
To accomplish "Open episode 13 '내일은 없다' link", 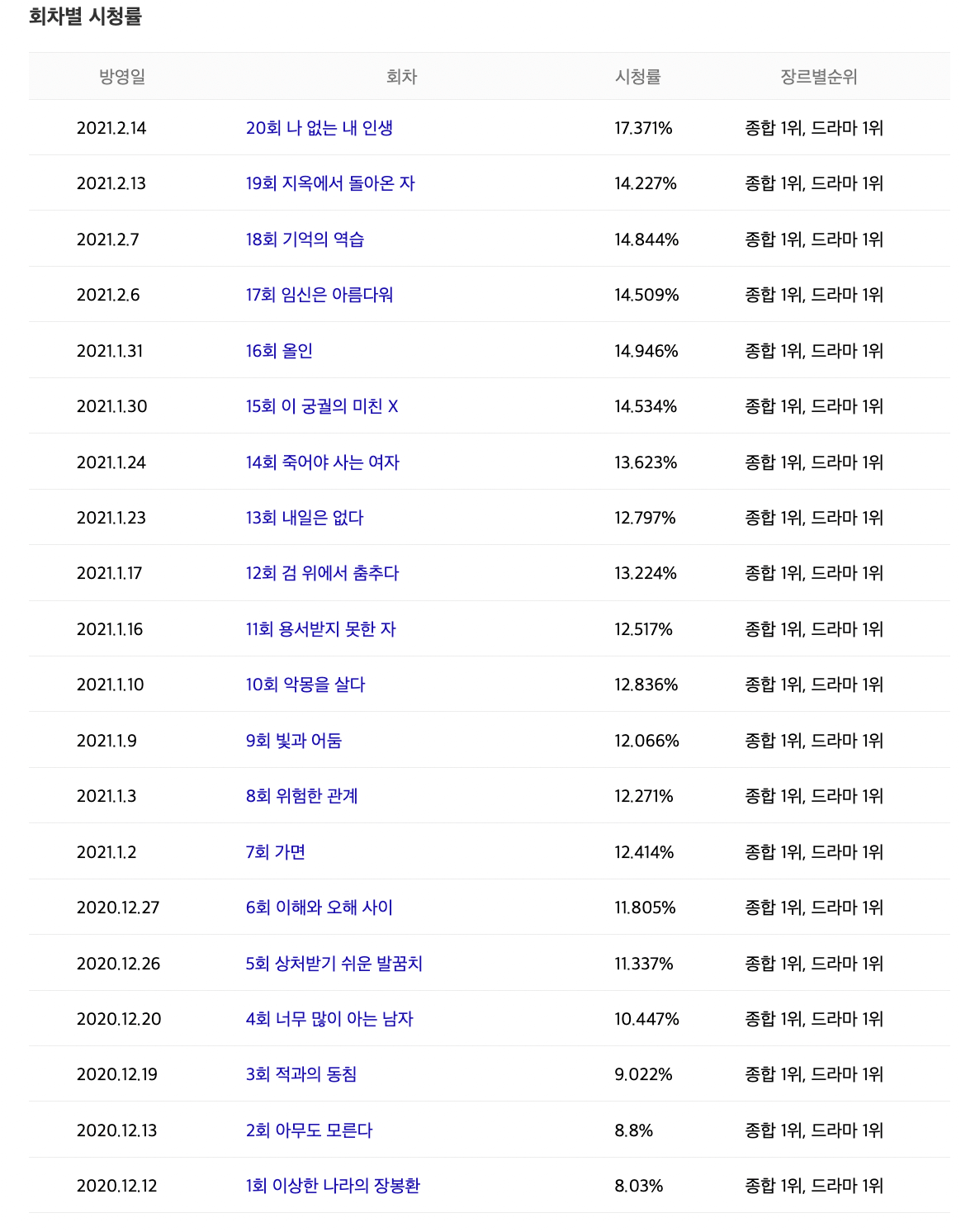I will tap(305, 517).
